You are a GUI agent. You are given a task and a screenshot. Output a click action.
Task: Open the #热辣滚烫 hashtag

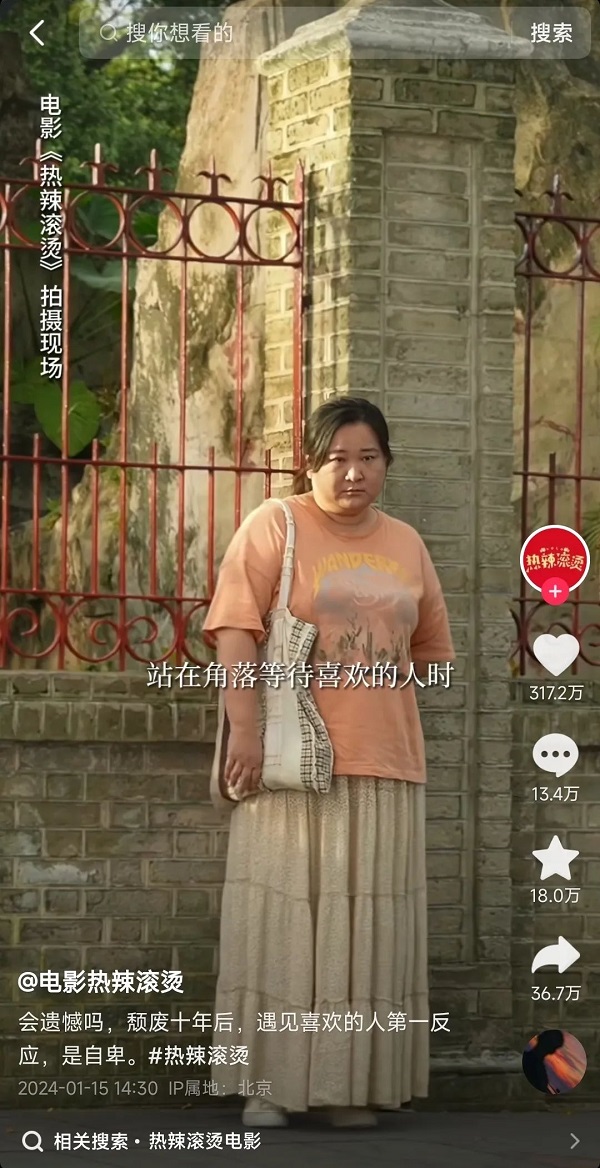click(x=199, y=1055)
